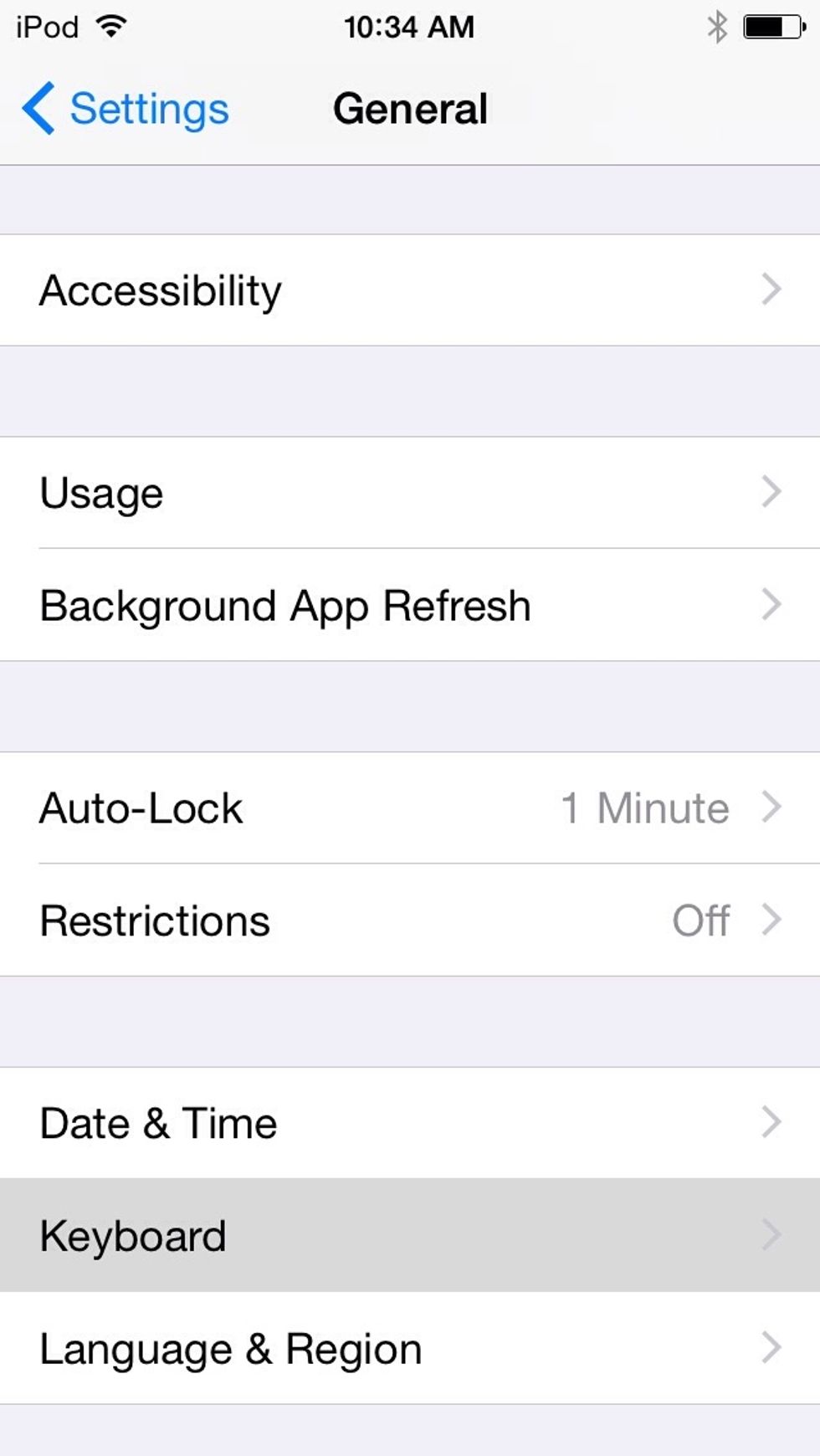This screenshot has width=820, height=1456.
Task: Open the Usage row
Action: 410,493
